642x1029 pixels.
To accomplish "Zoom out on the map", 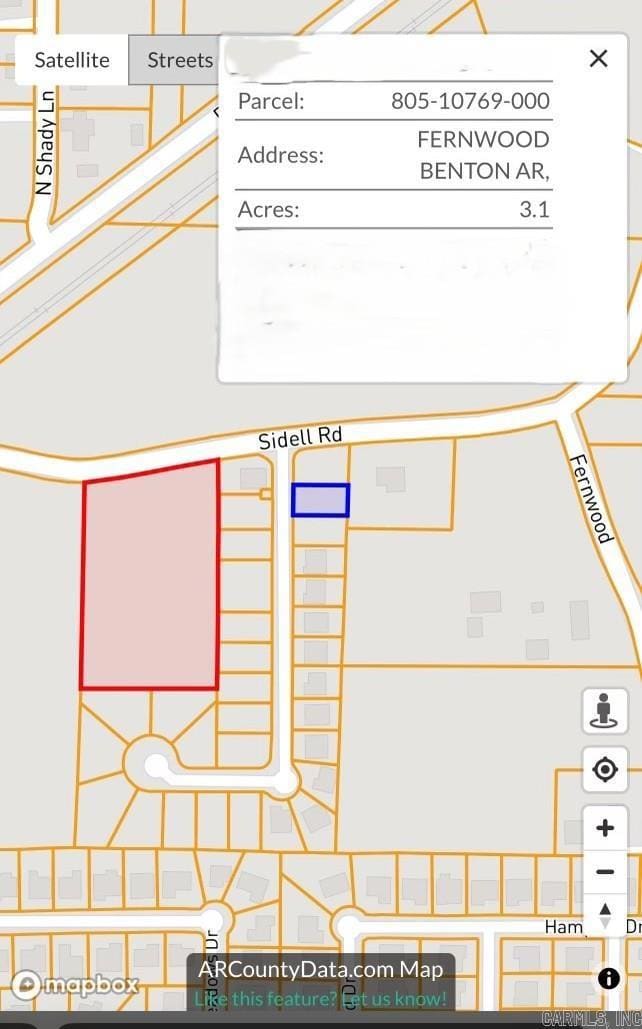I will coord(605,872).
